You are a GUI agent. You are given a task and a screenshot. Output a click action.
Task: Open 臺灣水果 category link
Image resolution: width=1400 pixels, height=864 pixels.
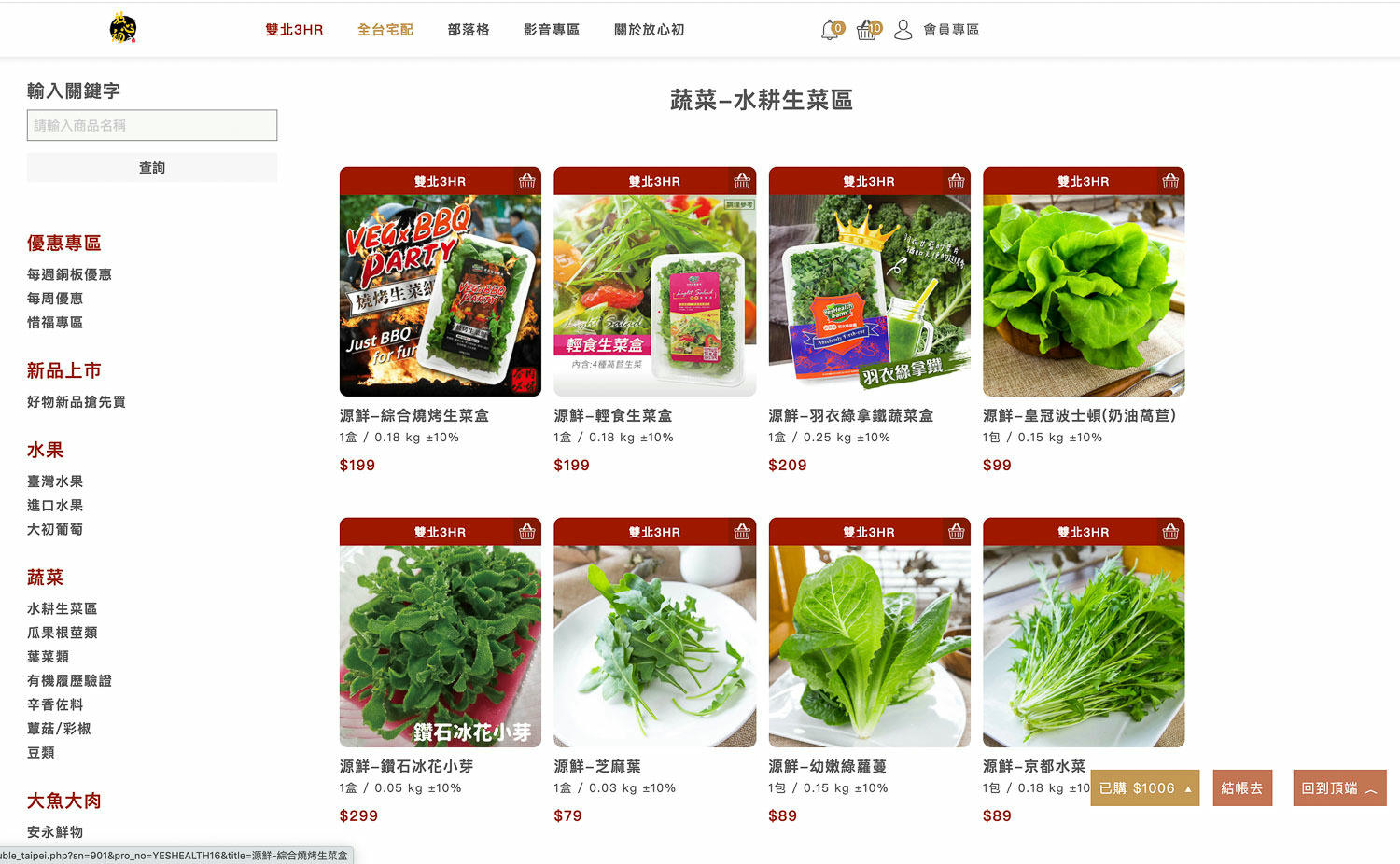click(55, 481)
